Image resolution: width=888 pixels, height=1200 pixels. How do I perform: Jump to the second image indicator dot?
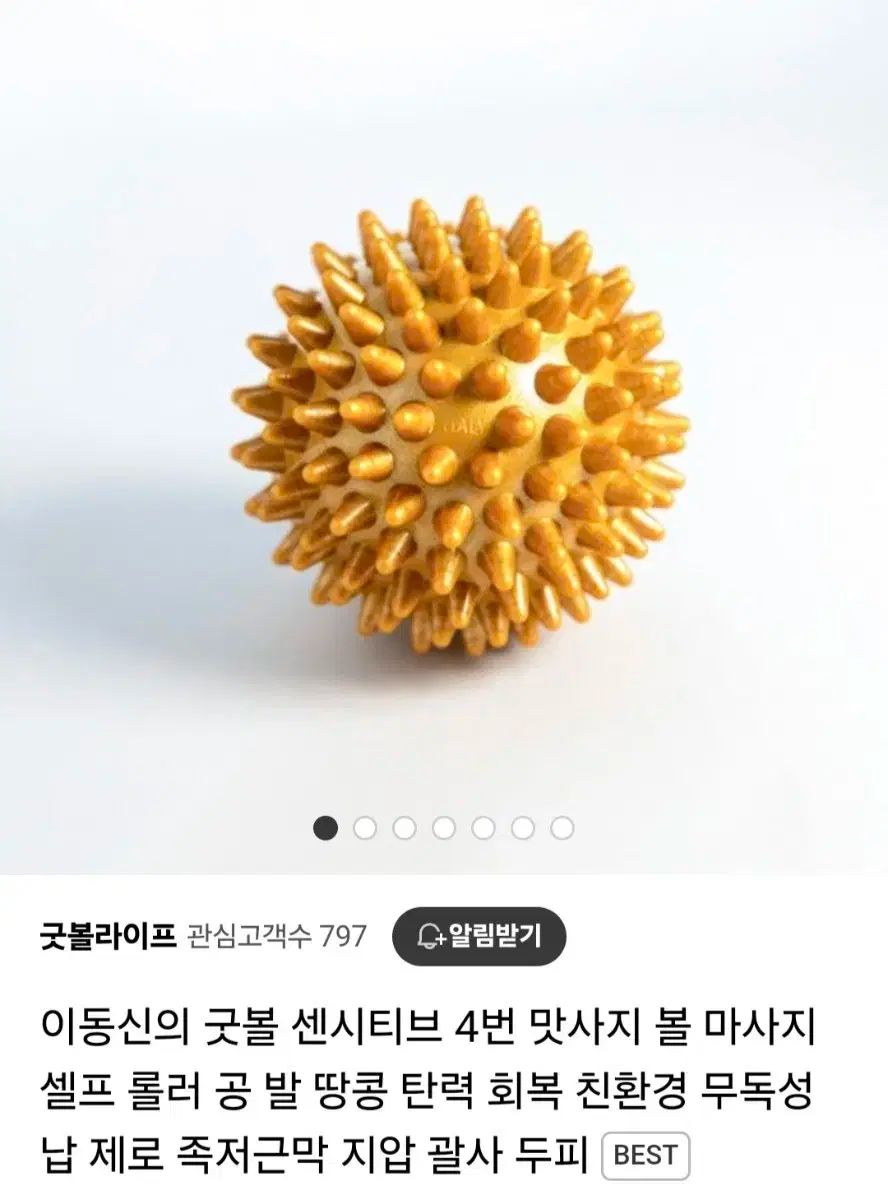click(365, 827)
